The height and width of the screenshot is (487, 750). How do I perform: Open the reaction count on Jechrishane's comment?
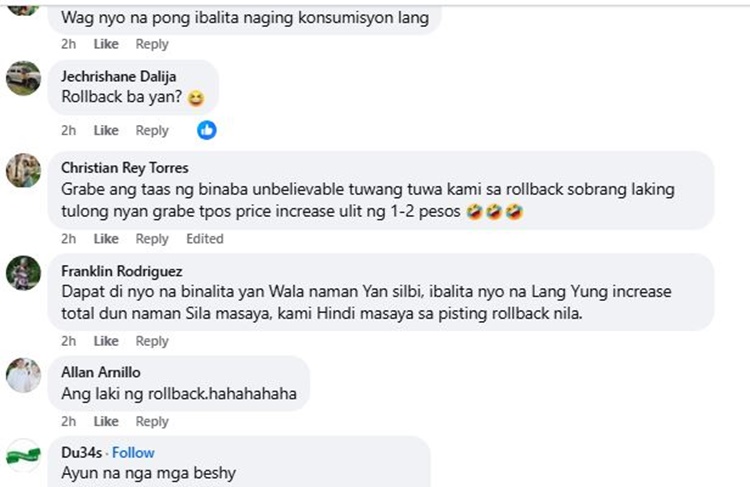tap(206, 130)
